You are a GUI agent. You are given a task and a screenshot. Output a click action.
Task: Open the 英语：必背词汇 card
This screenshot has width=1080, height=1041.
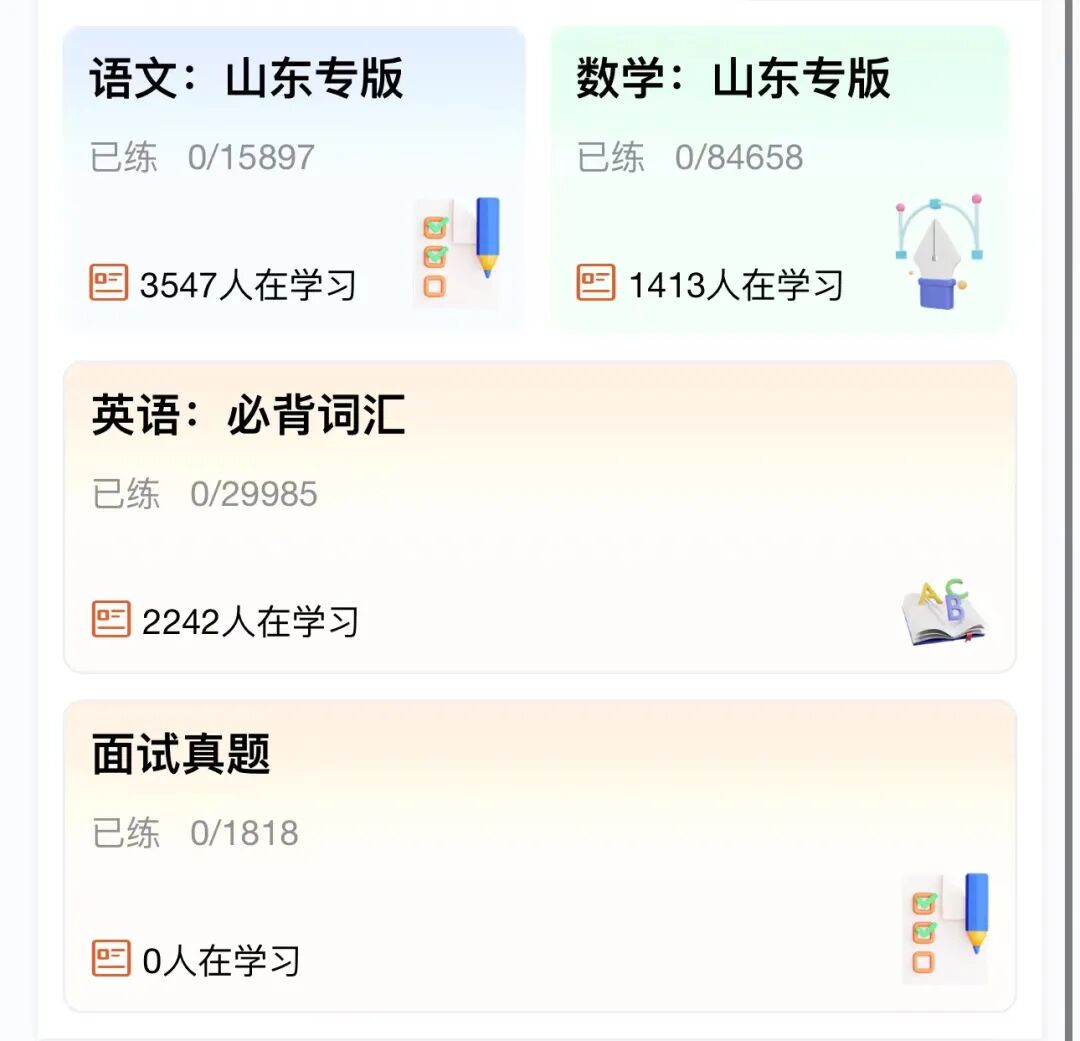point(539,517)
